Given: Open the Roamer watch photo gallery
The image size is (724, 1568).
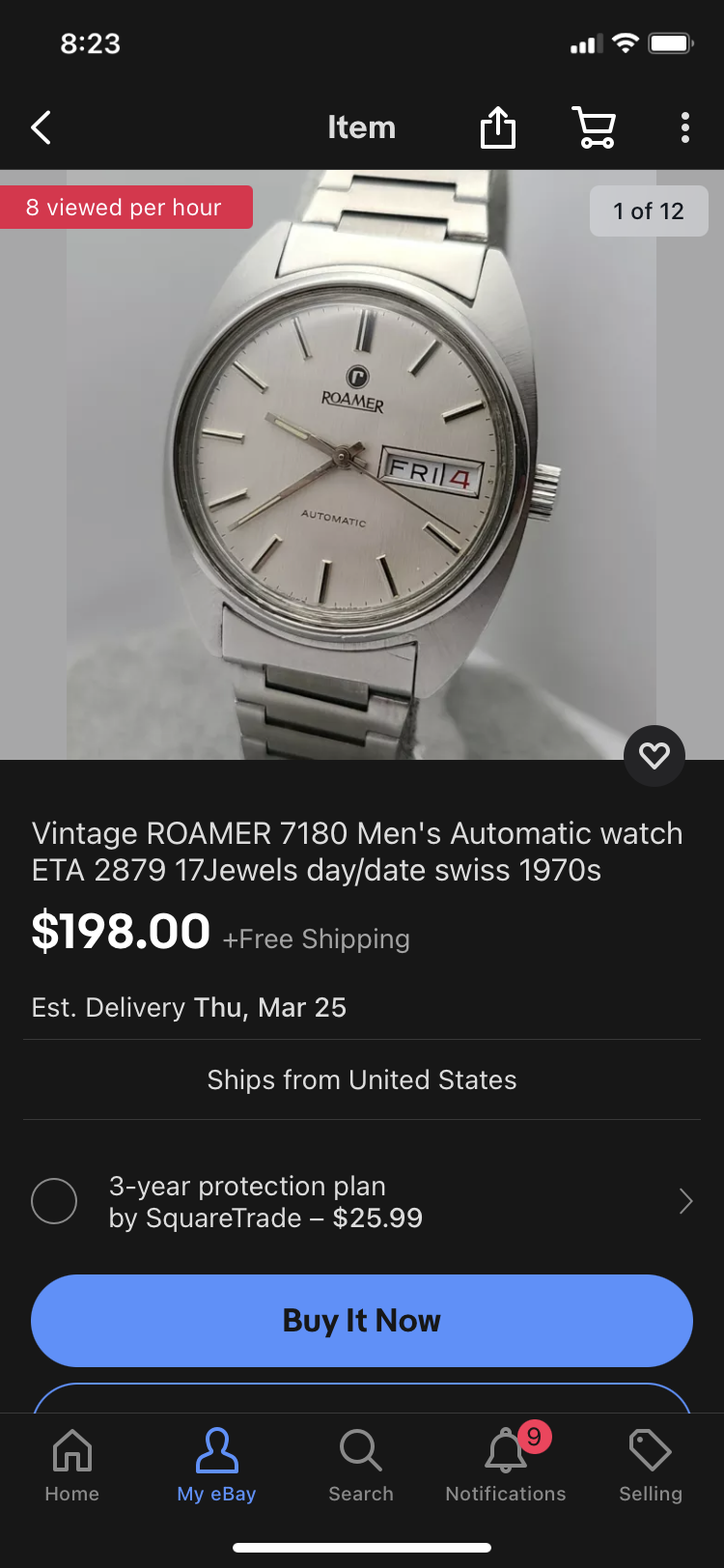Looking at the screenshot, I should (x=362, y=463).
